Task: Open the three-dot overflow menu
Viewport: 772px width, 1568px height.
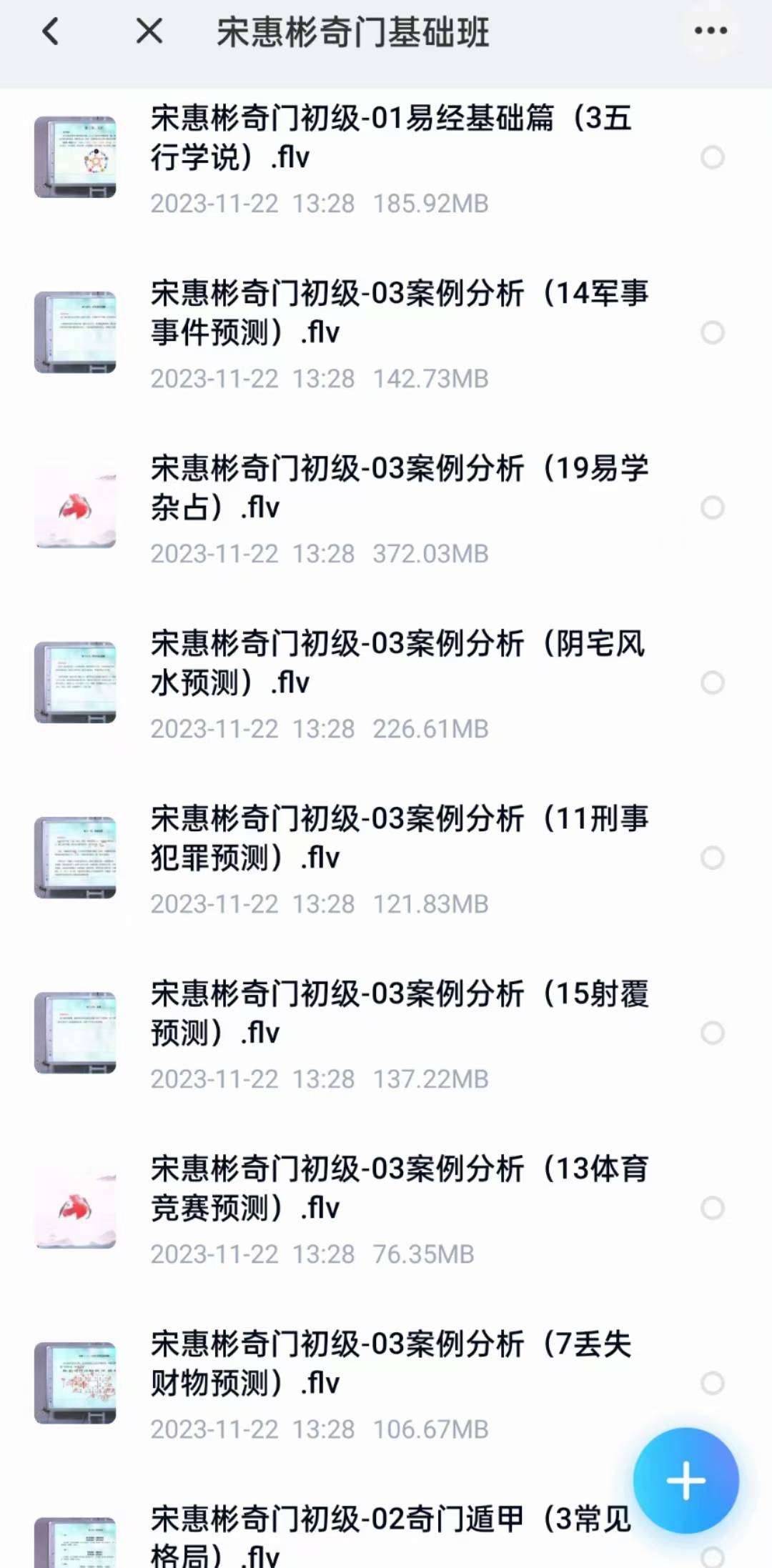Action: [x=711, y=31]
